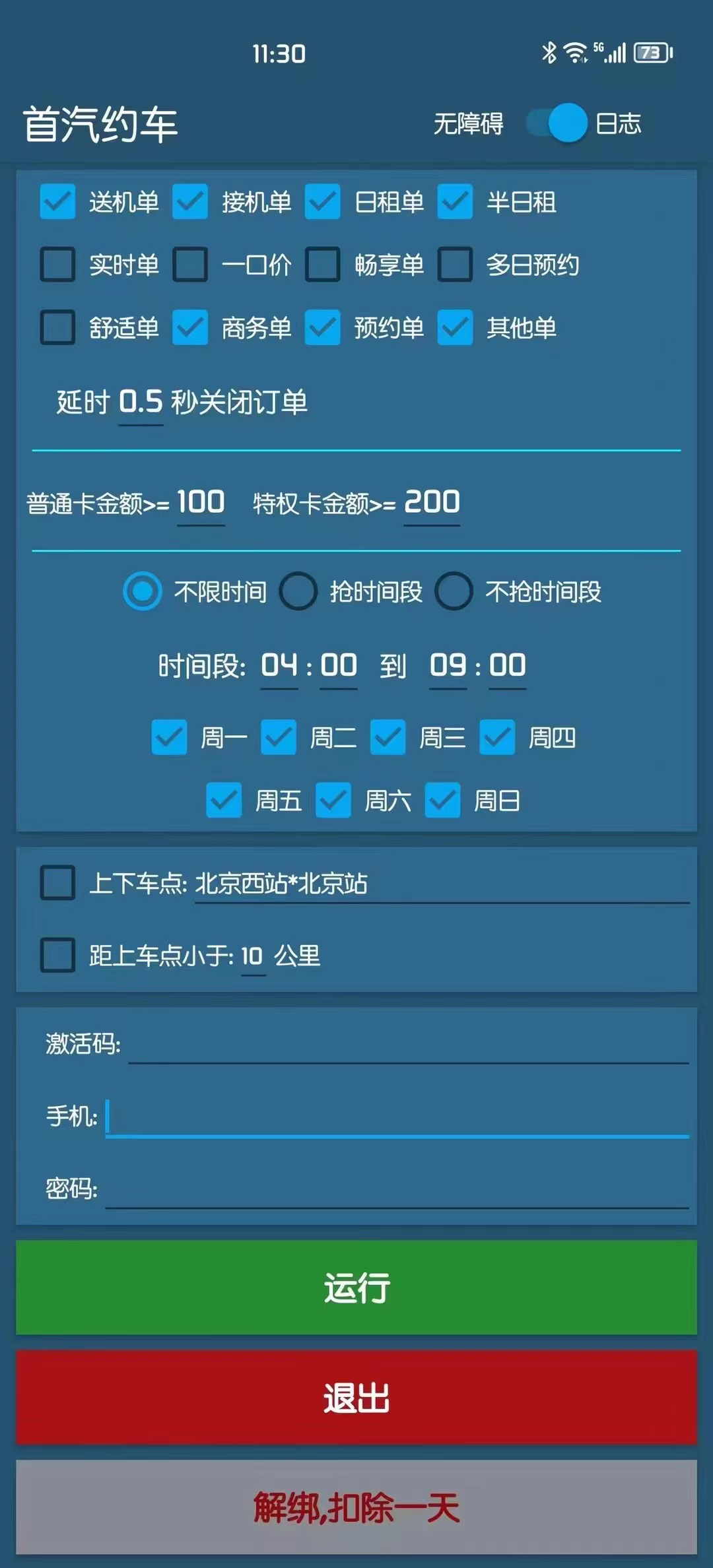
Task: Edit the start hour 04 field
Action: (x=279, y=666)
